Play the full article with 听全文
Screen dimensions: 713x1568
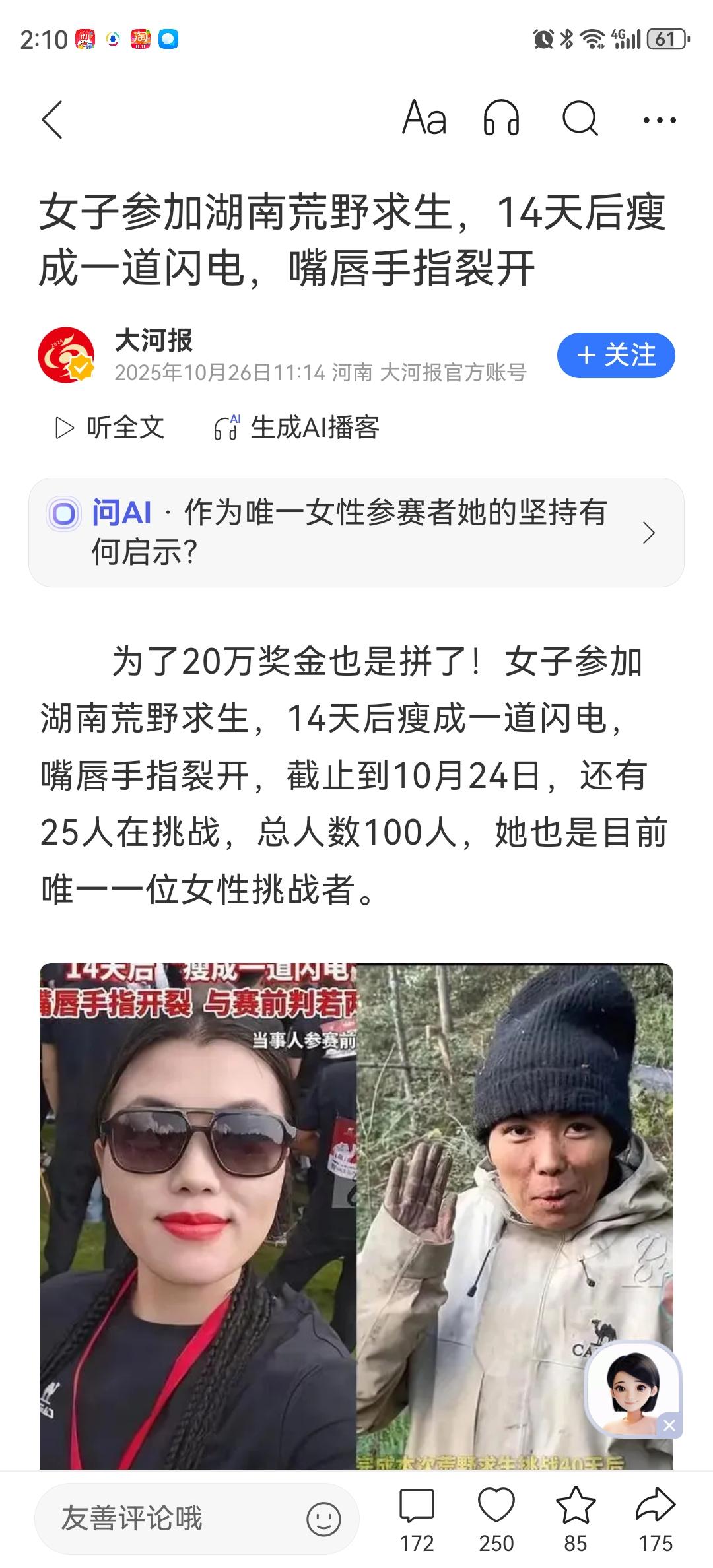coord(110,428)
